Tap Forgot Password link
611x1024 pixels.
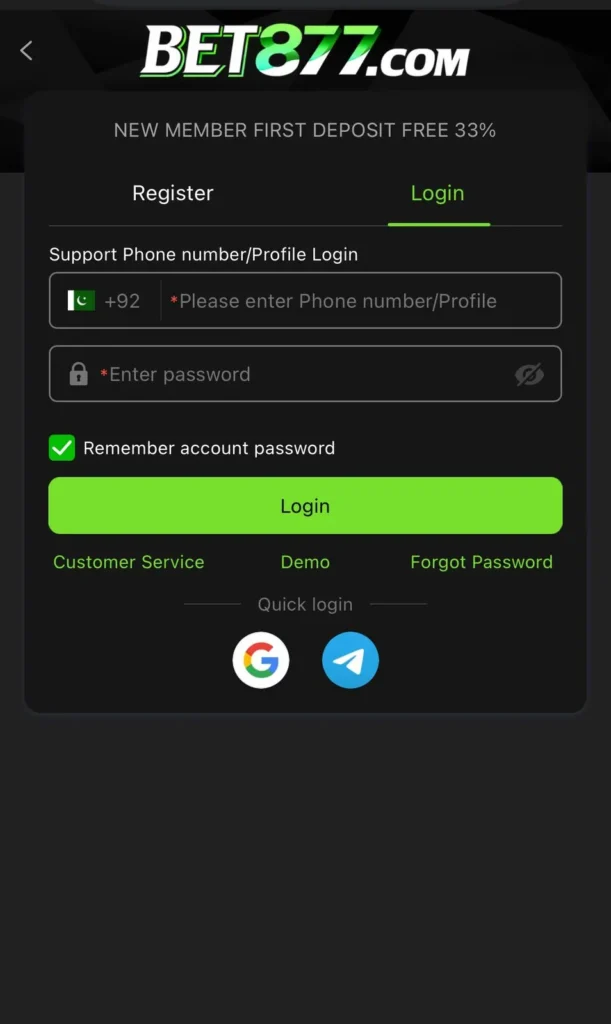tap(481, 562)
